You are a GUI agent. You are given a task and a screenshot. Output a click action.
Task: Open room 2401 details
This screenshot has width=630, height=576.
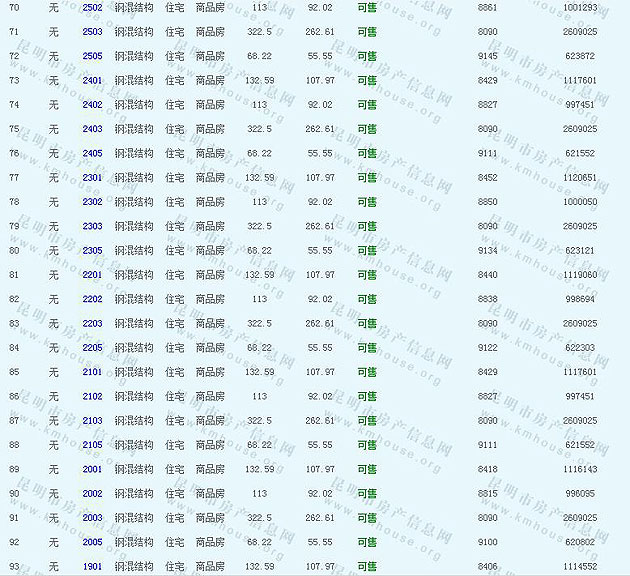(92, 80)
